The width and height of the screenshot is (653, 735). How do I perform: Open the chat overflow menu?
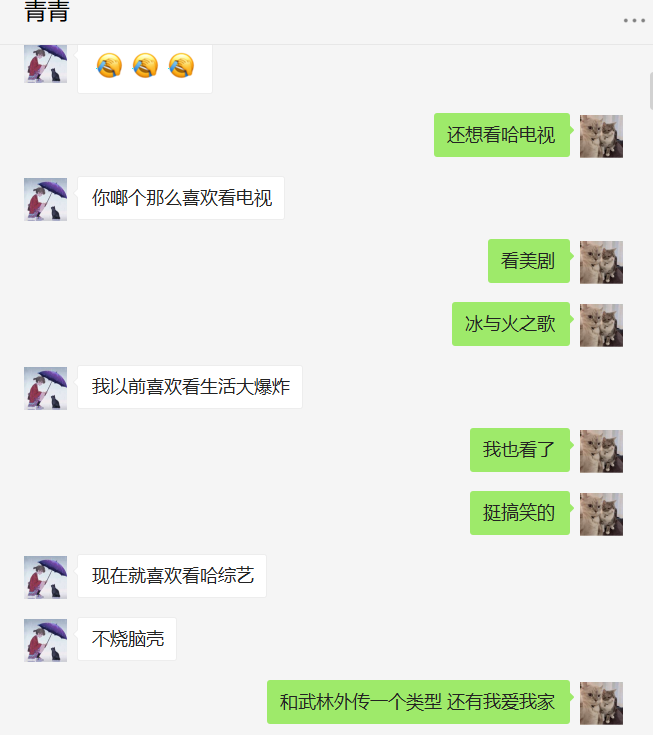[634, 20]
